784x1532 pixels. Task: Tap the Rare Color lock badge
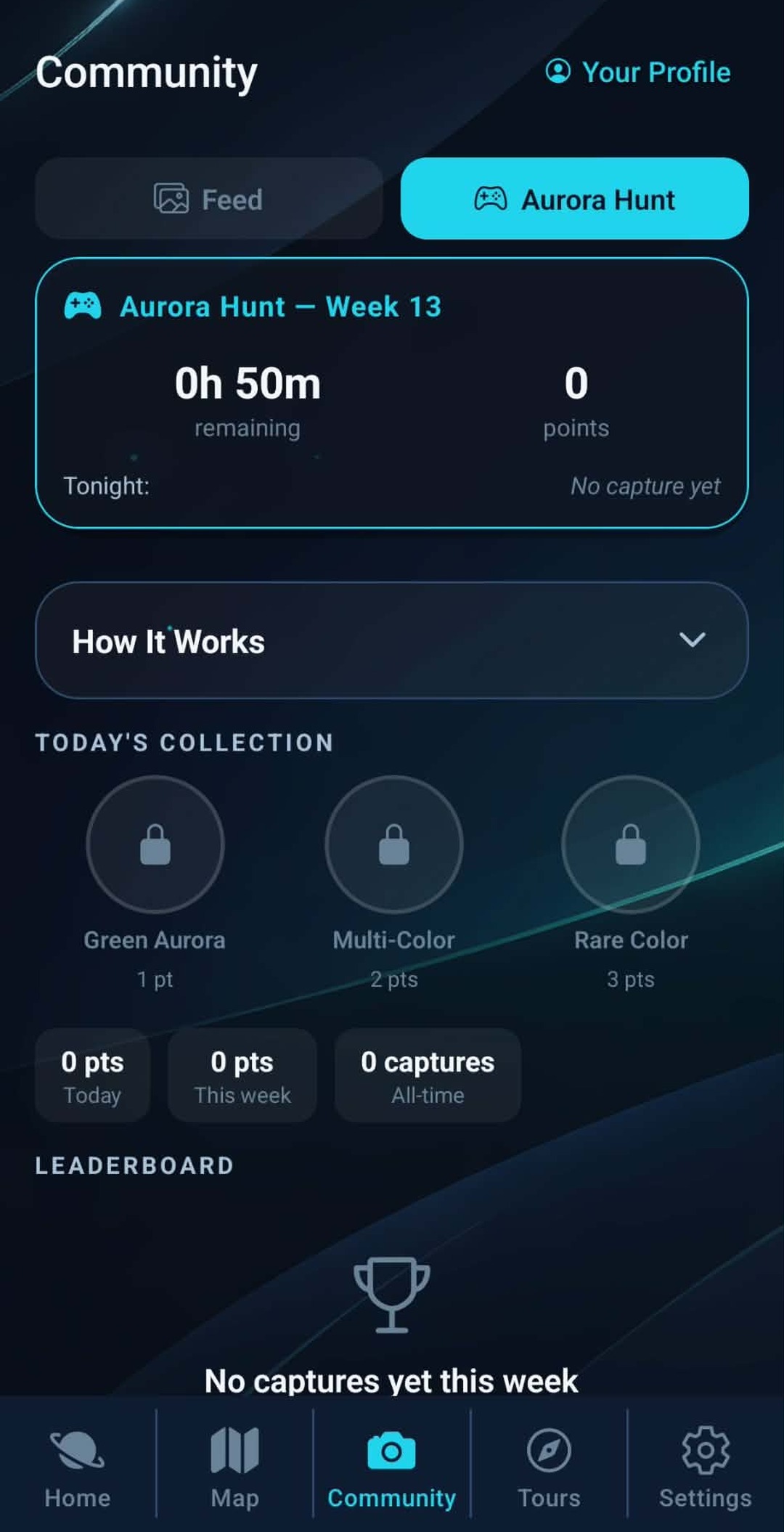[630, 844]
